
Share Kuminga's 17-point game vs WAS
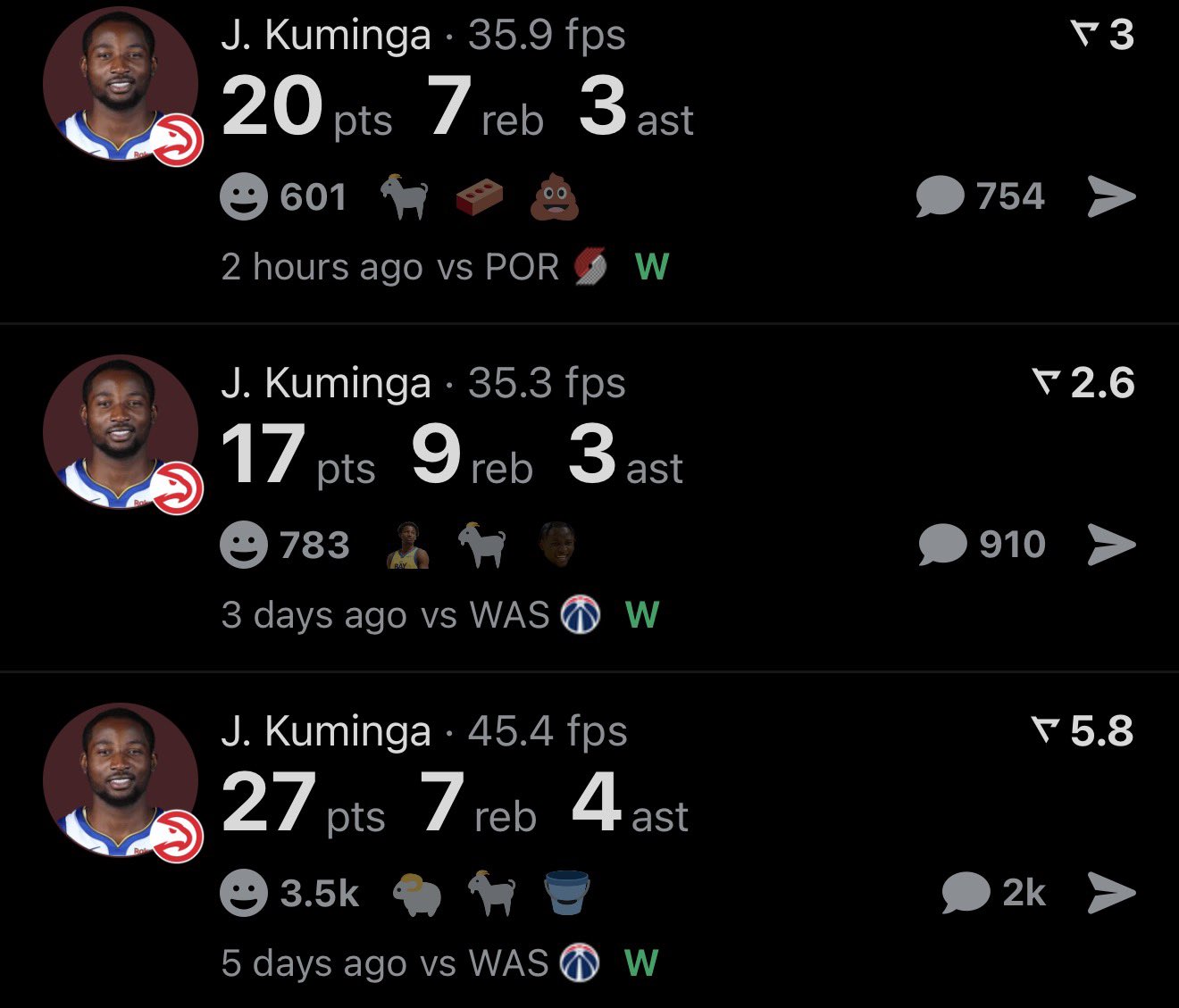[x=1111, y=545]
